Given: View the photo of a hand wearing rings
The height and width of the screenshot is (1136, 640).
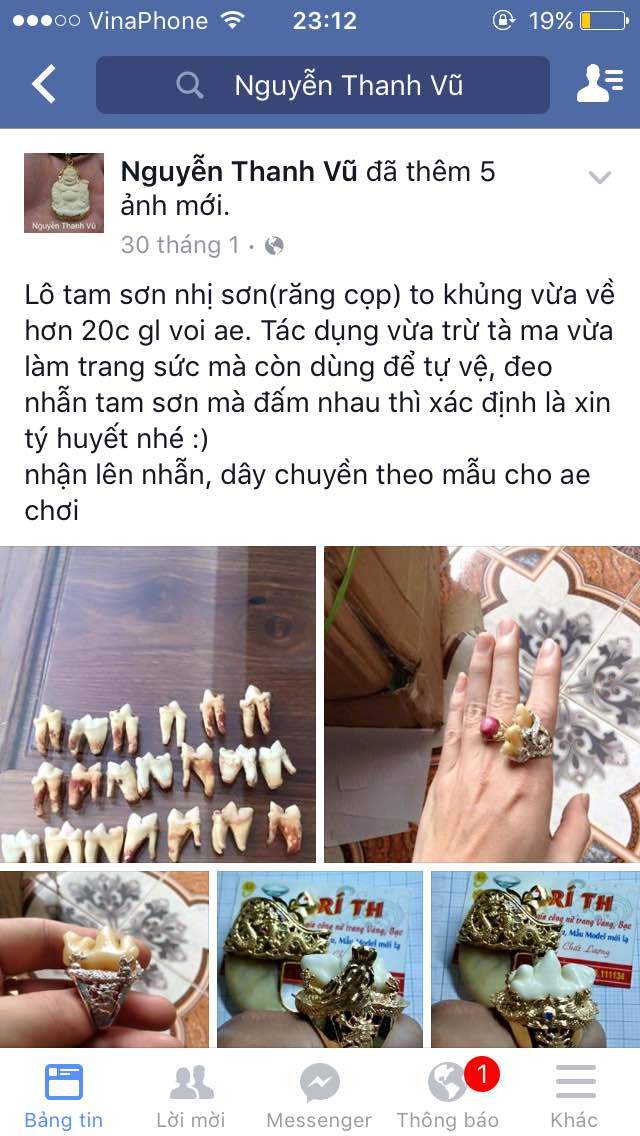Looking at the screenshot, I should [x=482, y=704].
